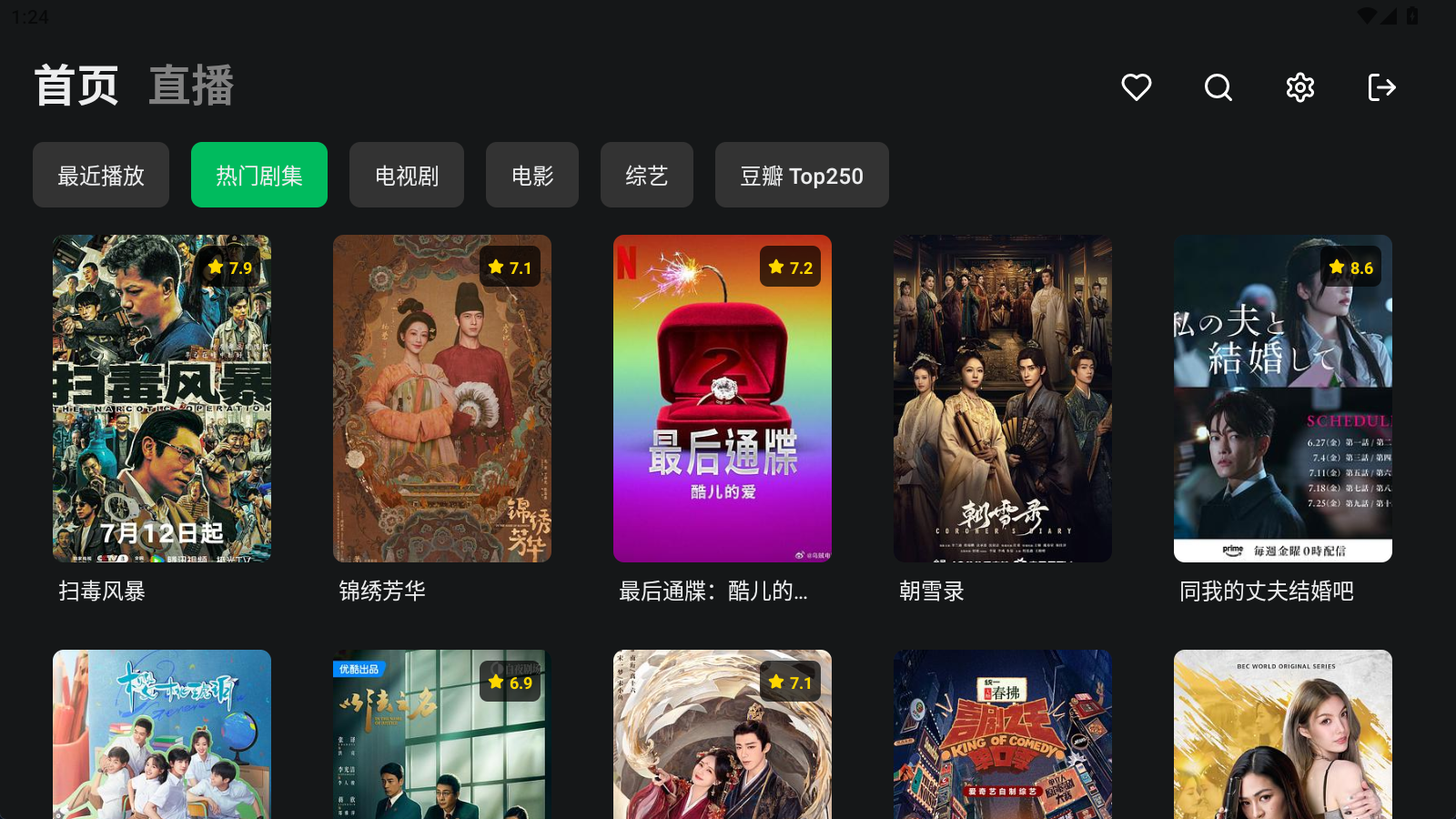Switch to the 直播 tab
This screenshot has width=1456, height=819.
point(191,86)
